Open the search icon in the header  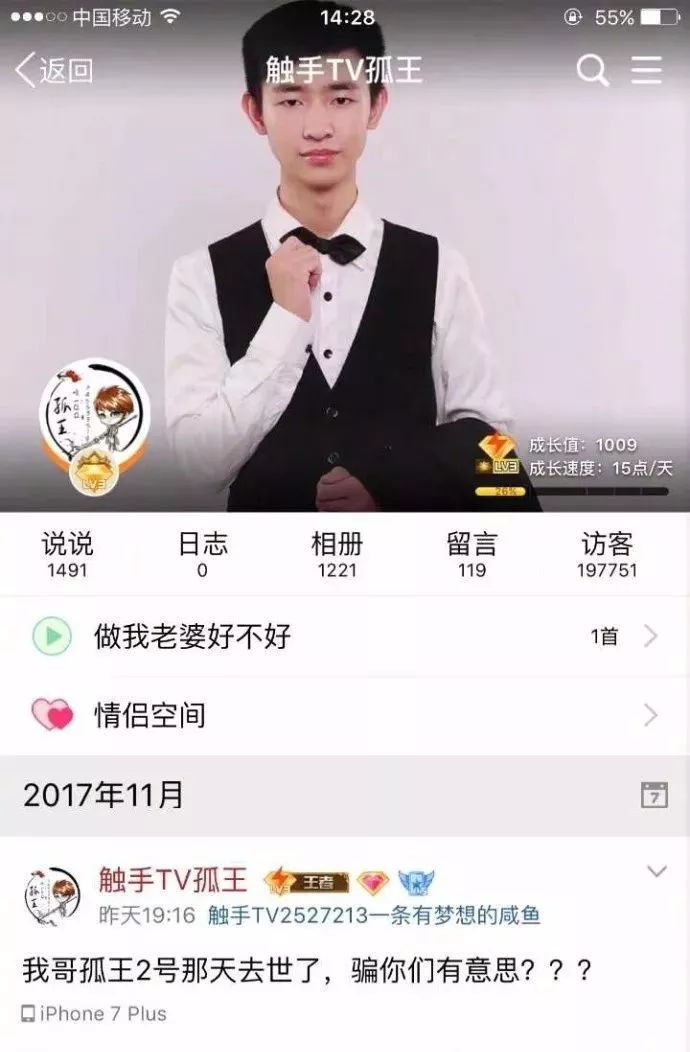pyautogui.click(x=592, y=70)
